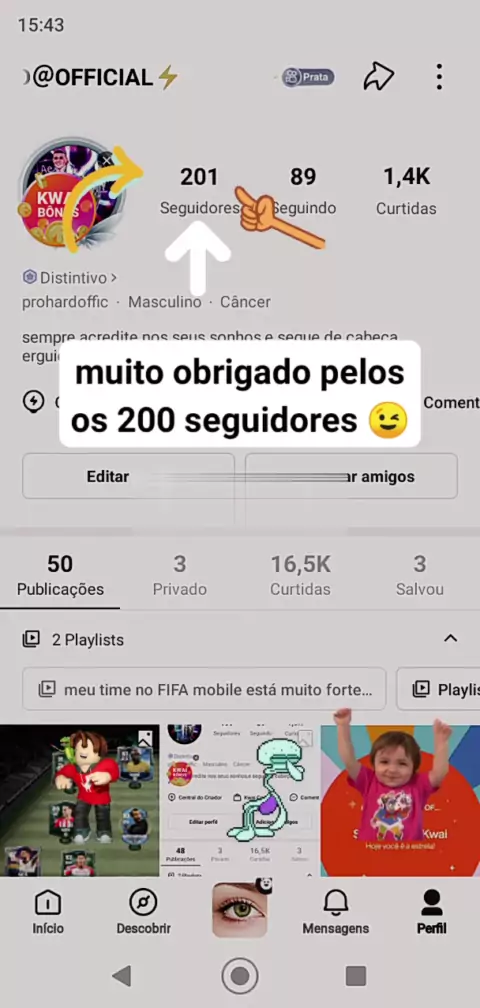480x1008 pixels.
Task: Open the three-dot overflow menu
Action: click(439, 77)
